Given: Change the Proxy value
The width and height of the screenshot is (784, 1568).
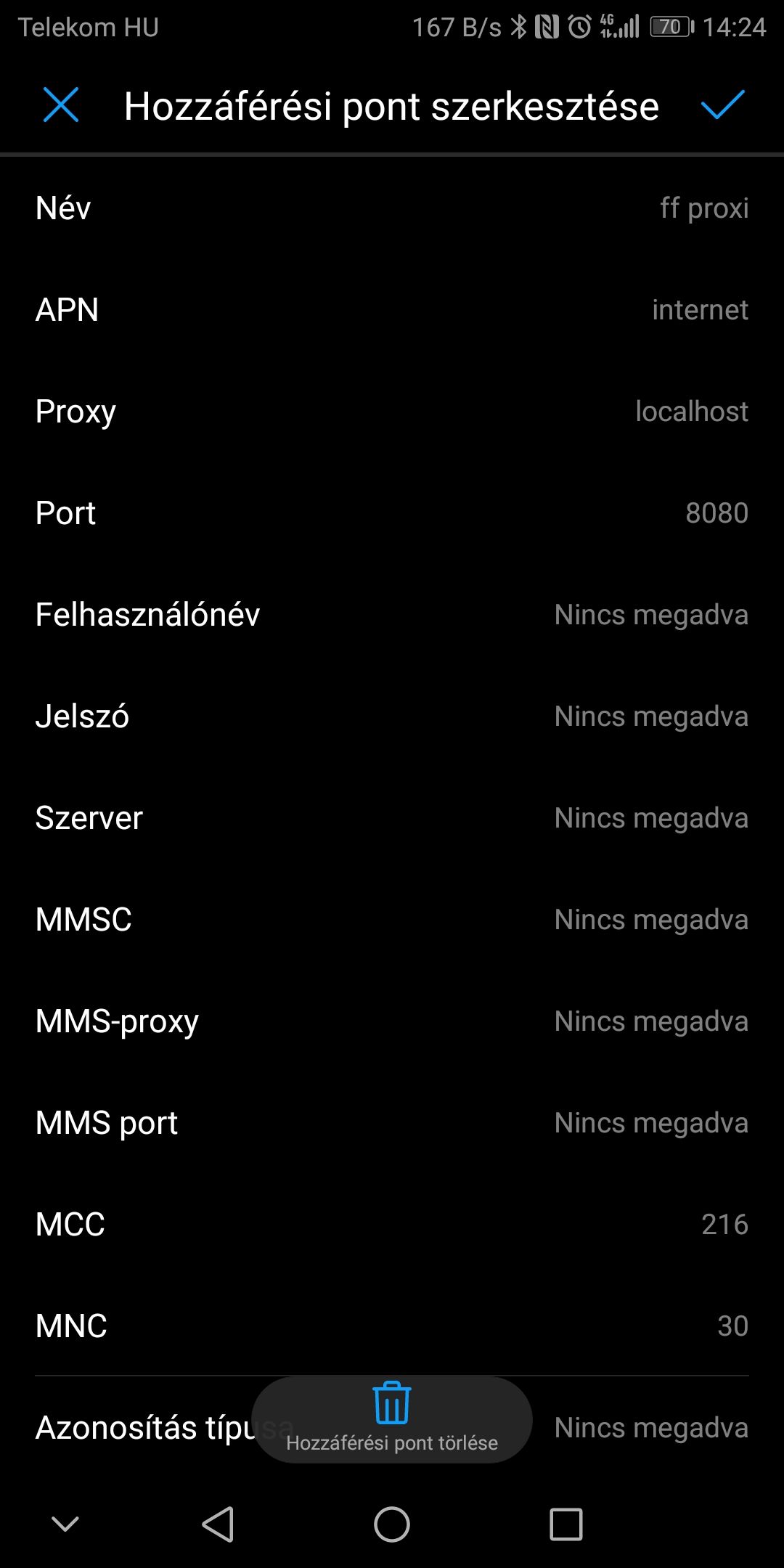Looking at the screenshot, I should click(x=392, y=412).
